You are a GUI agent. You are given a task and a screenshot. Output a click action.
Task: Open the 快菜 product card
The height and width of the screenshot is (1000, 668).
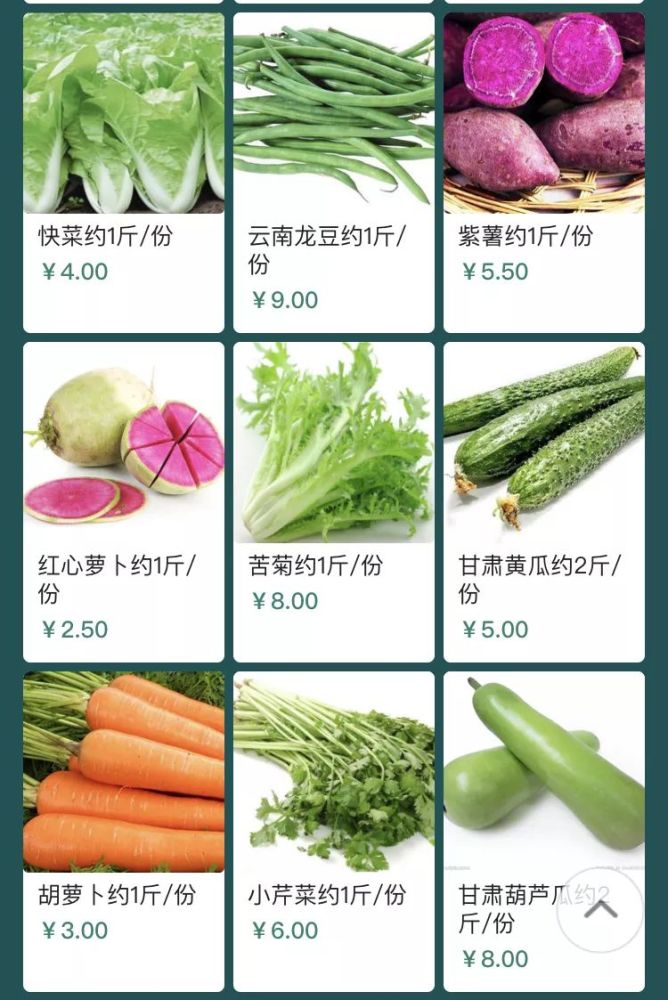point(124,172)
